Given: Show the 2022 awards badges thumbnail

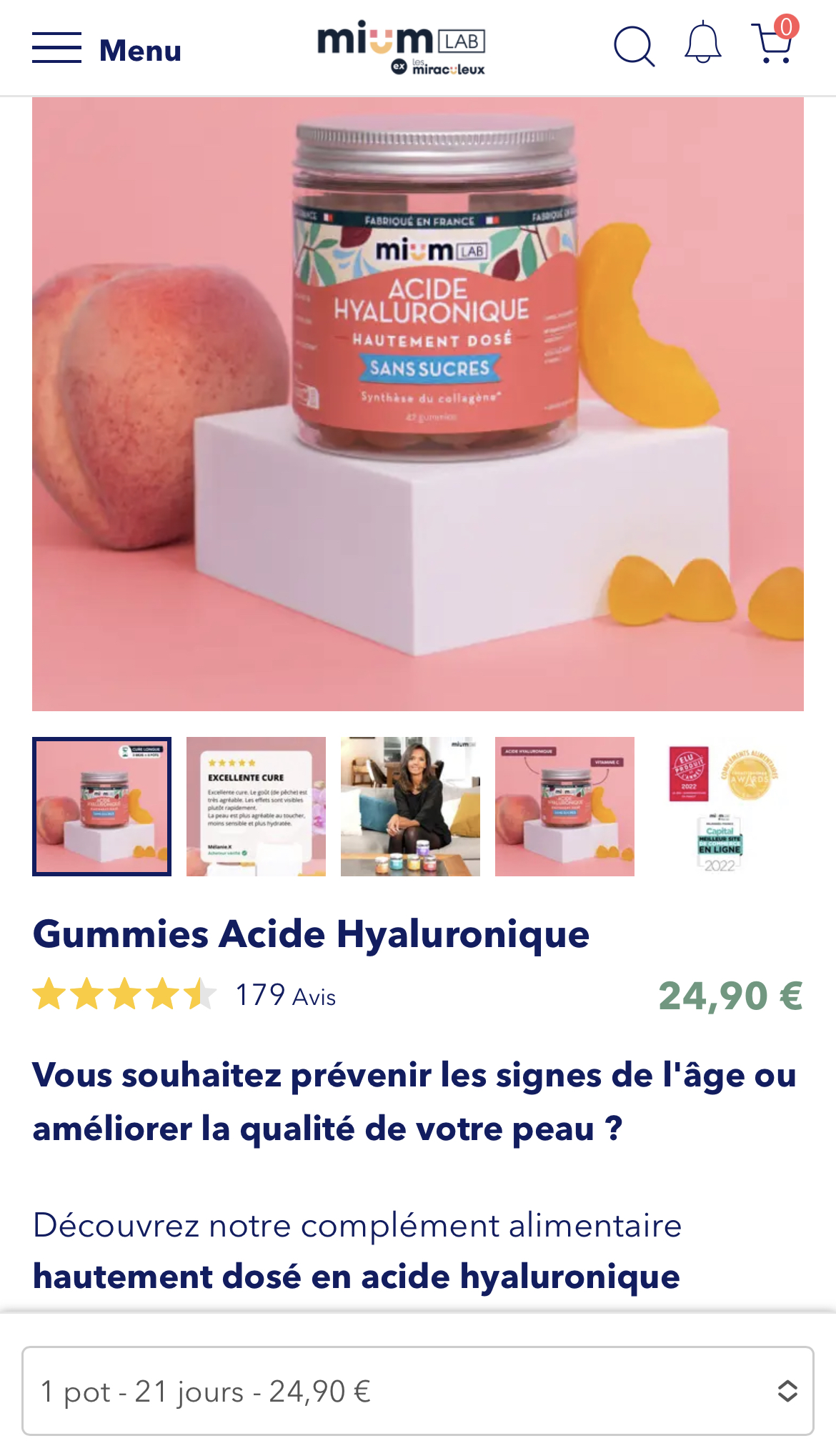Looking at the screenshot, I should pos(719,806).
